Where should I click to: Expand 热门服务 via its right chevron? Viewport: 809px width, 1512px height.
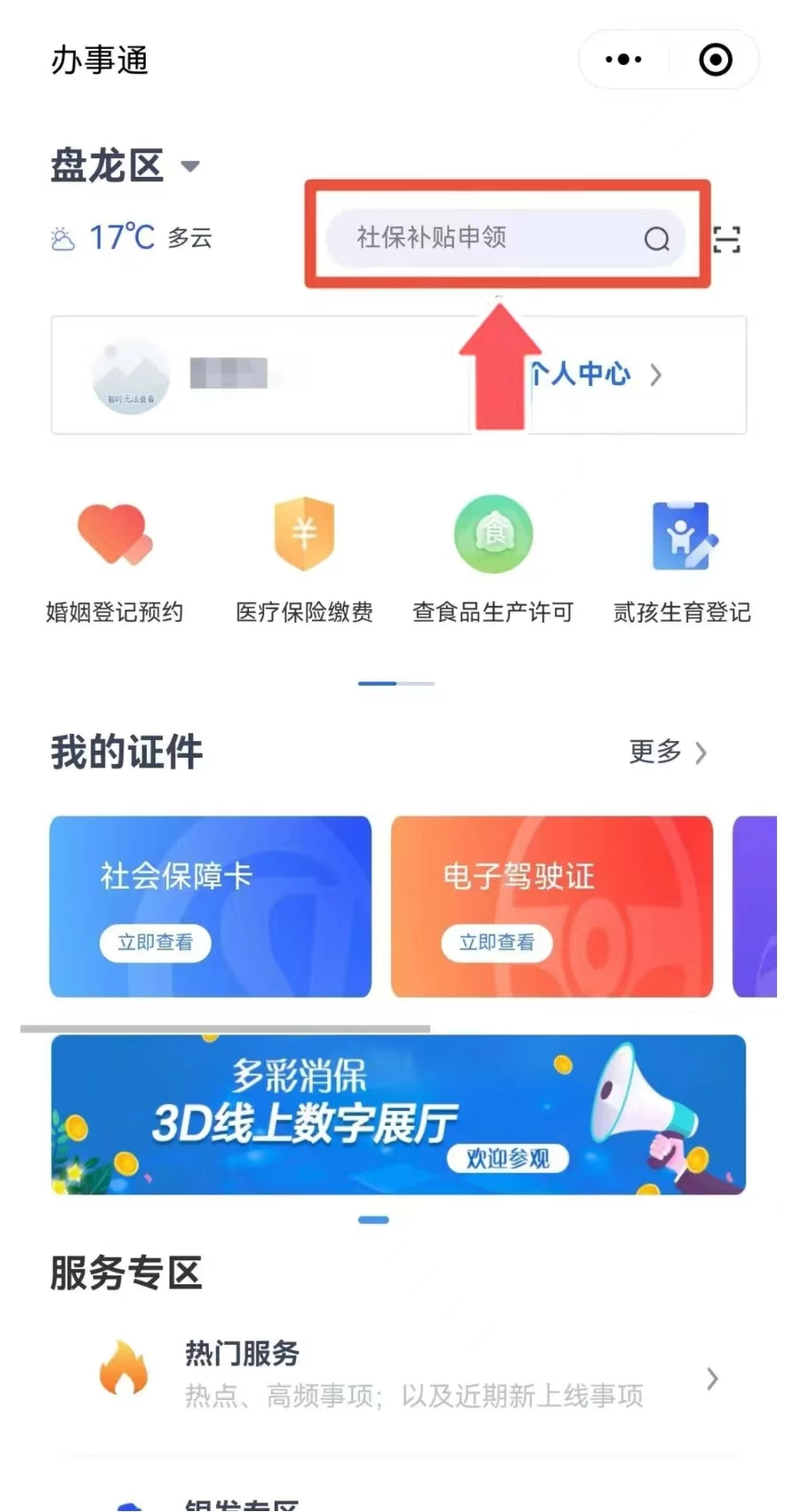click(x=711, y=1378)
